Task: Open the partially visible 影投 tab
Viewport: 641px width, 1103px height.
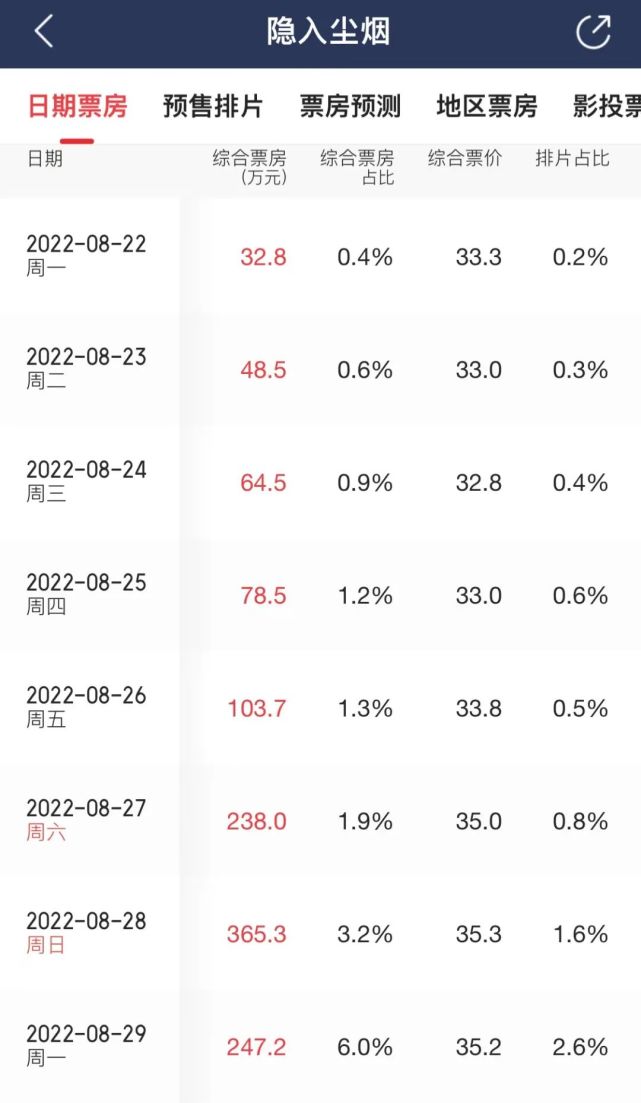Action: (x=607, y=106)
